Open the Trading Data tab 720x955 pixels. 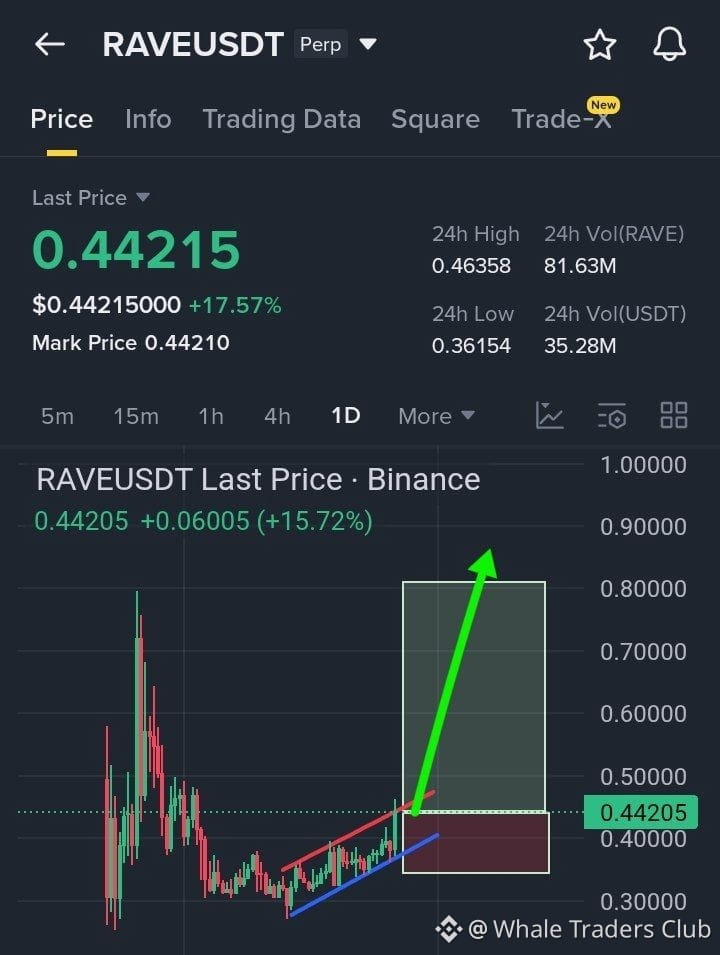tap(281, 119)
